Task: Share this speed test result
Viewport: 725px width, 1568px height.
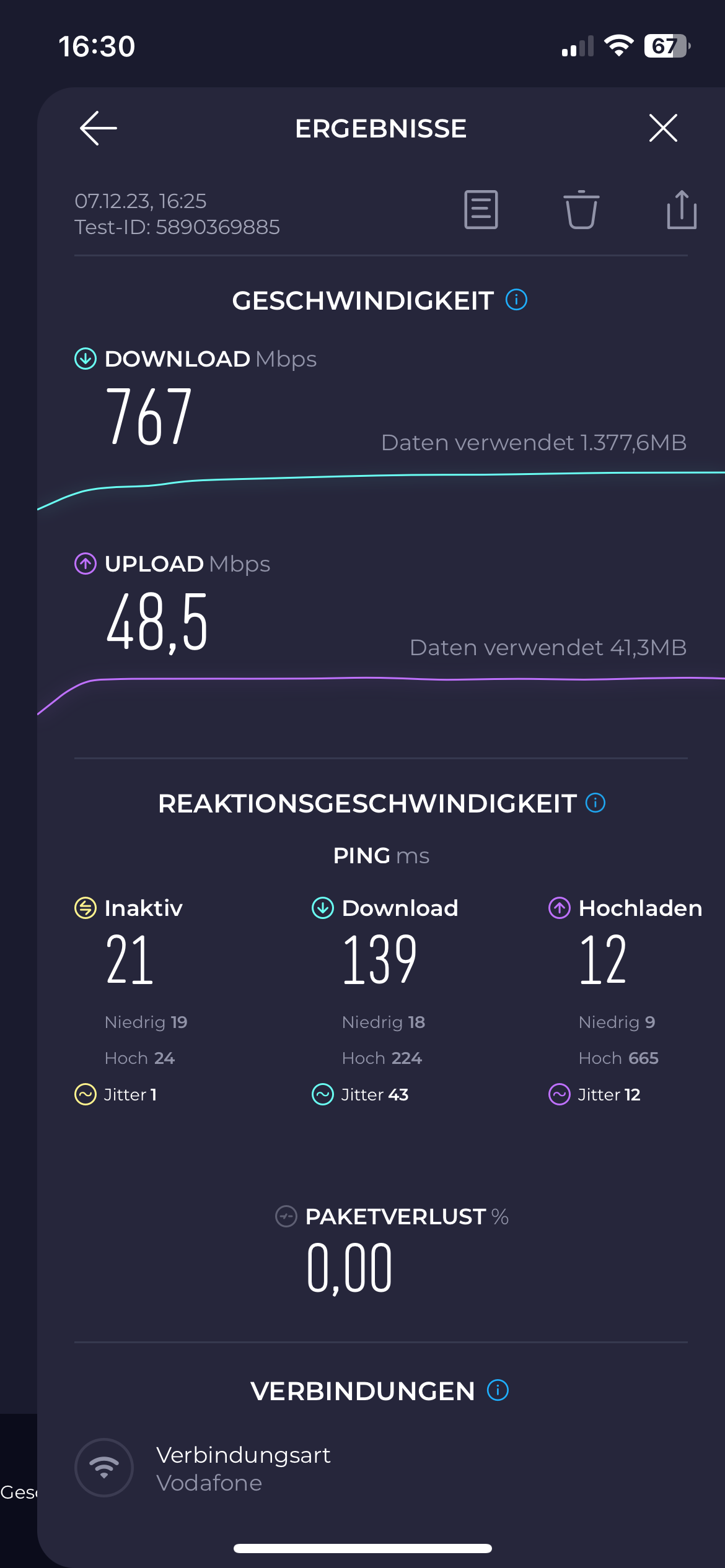Action: tap(682, 210)
